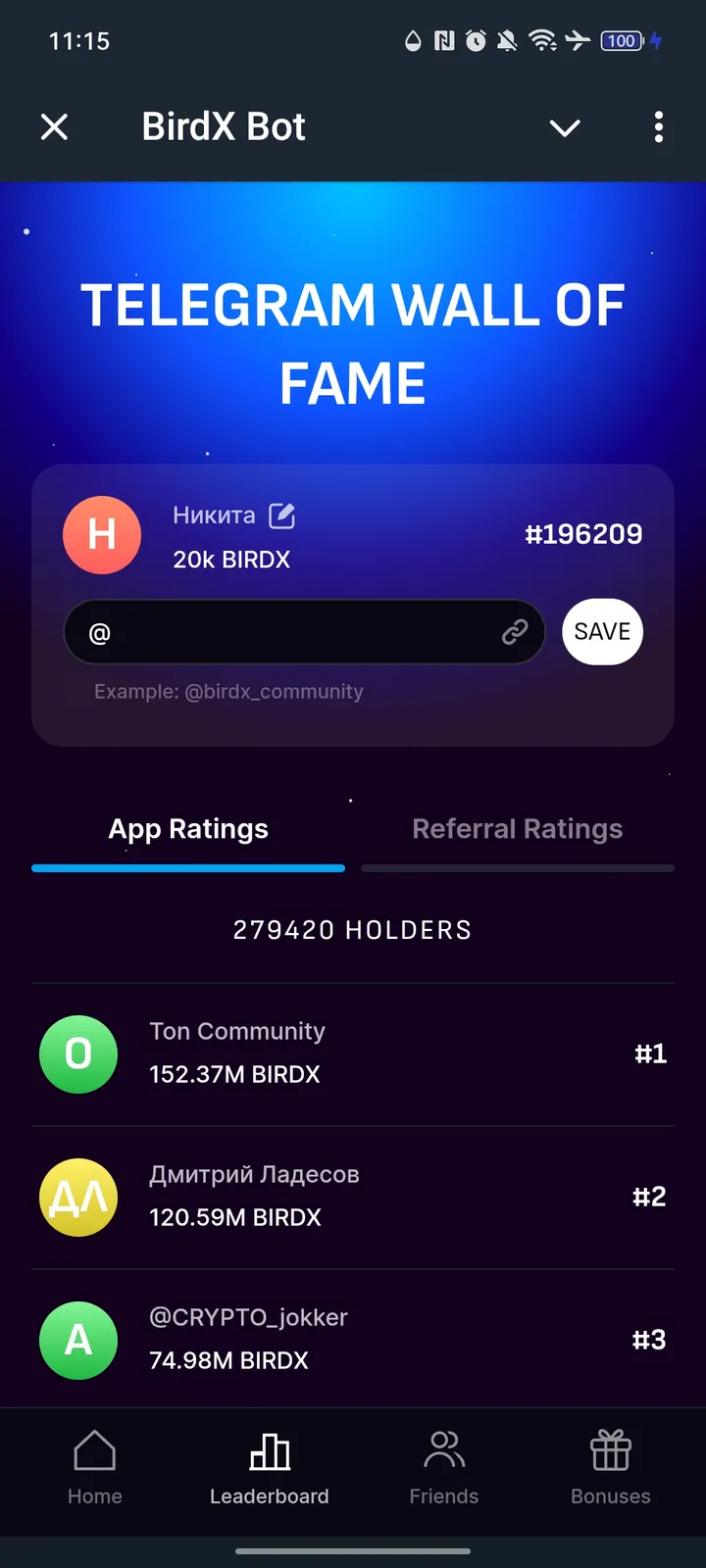Image resolution: width=706 pixels, height=1568 pixels.
Task: Open the three-dot menu for BirdX Bot
Action: click(x=659, y=127)
